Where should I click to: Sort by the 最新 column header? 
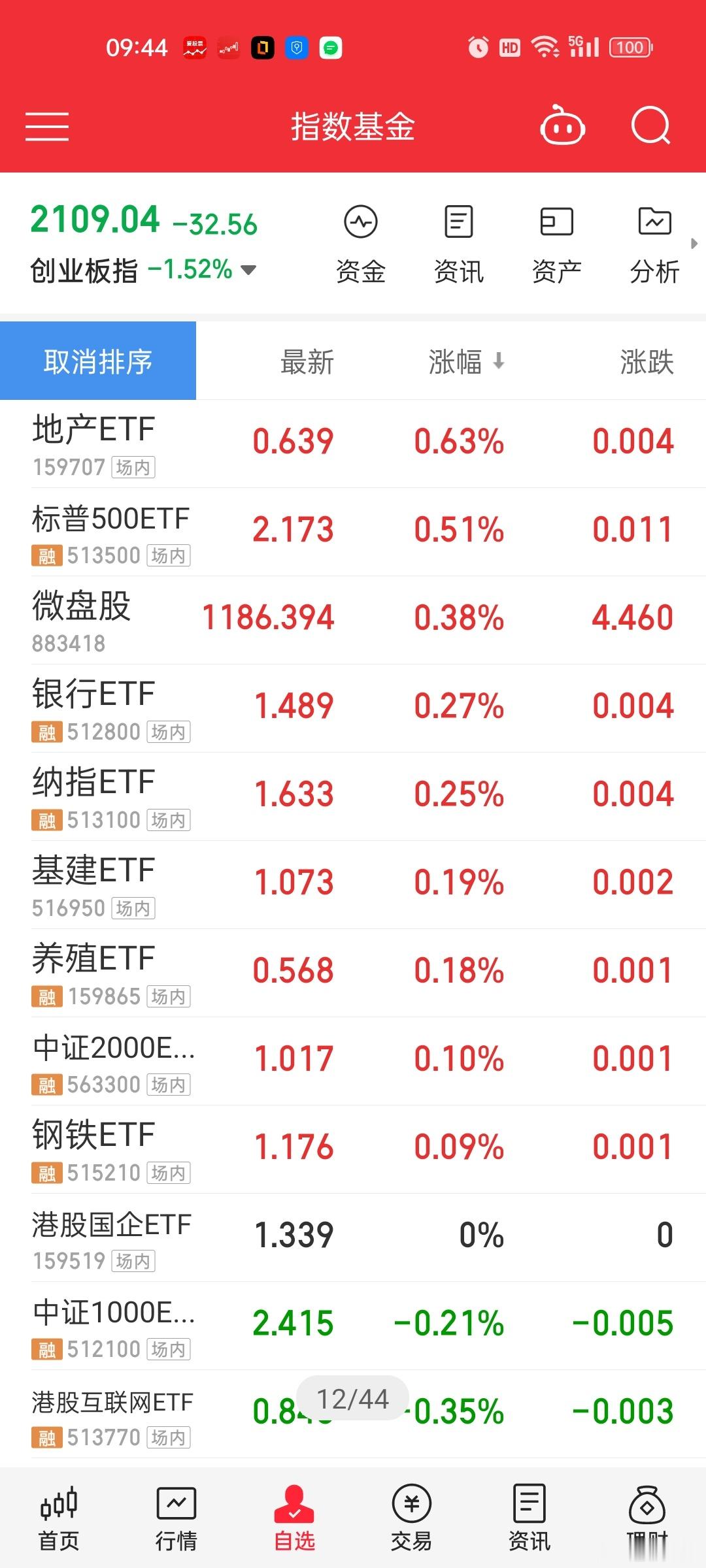307,361
